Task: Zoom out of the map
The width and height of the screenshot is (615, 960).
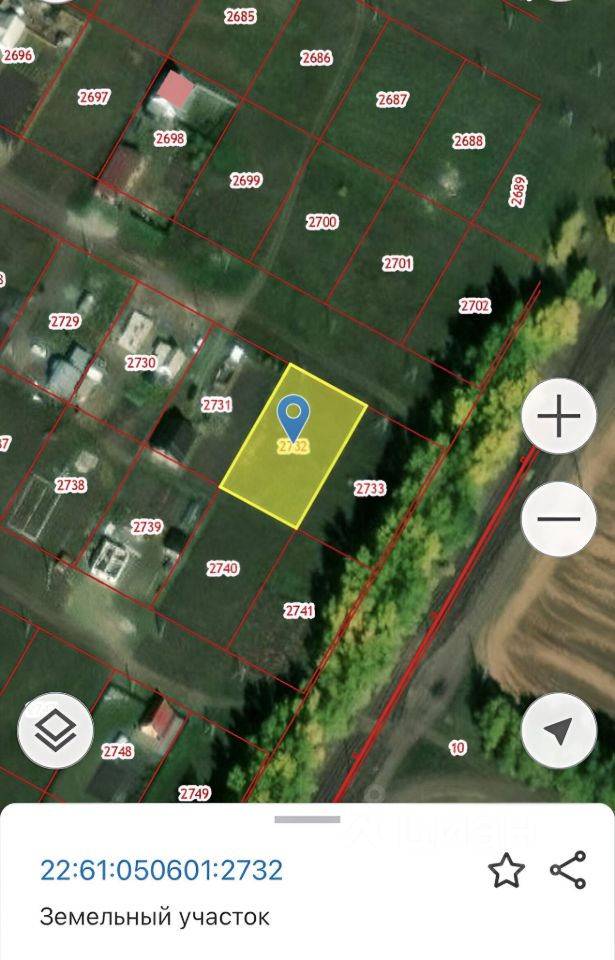Action: point(559,519)
